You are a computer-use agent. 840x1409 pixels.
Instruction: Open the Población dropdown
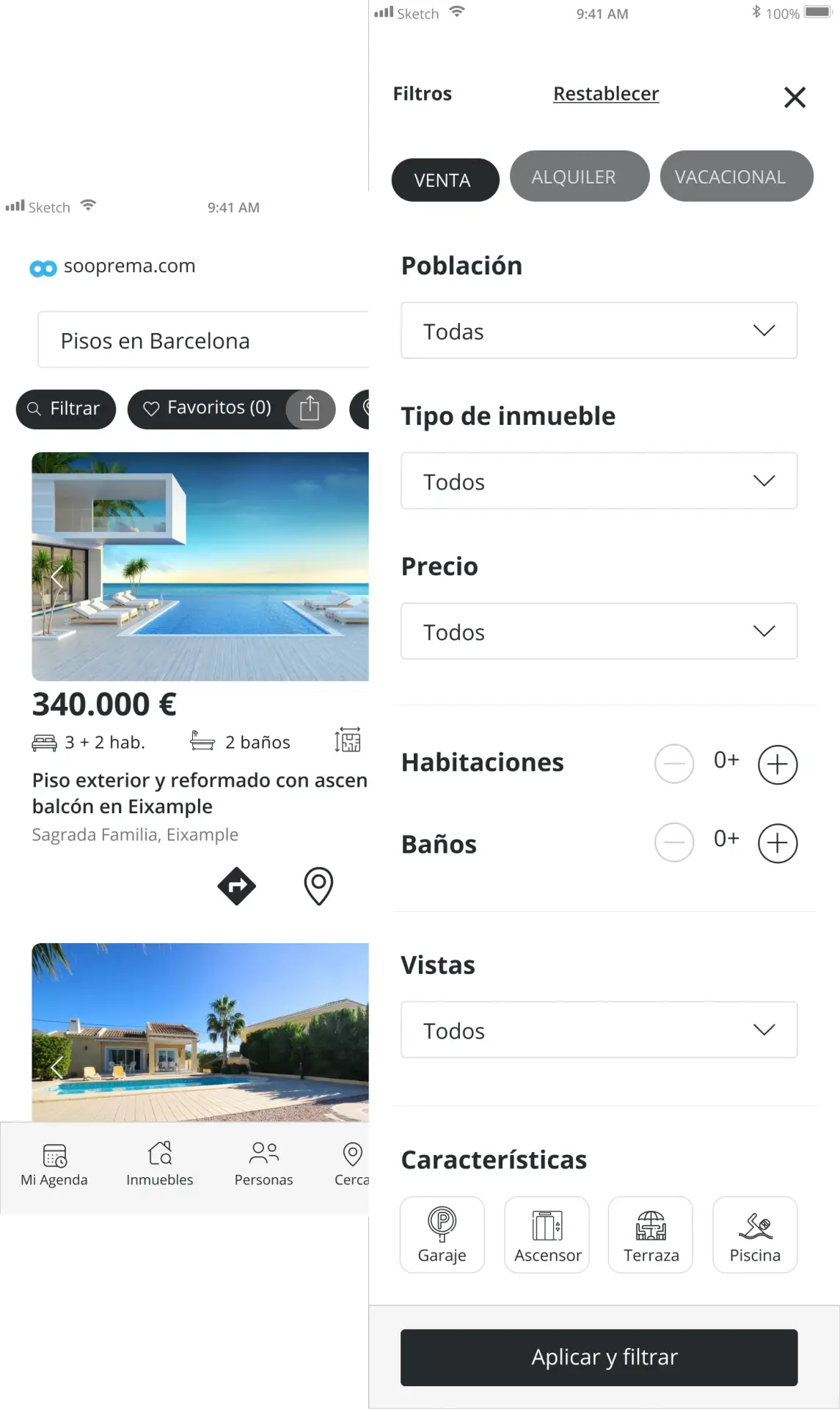599,331
